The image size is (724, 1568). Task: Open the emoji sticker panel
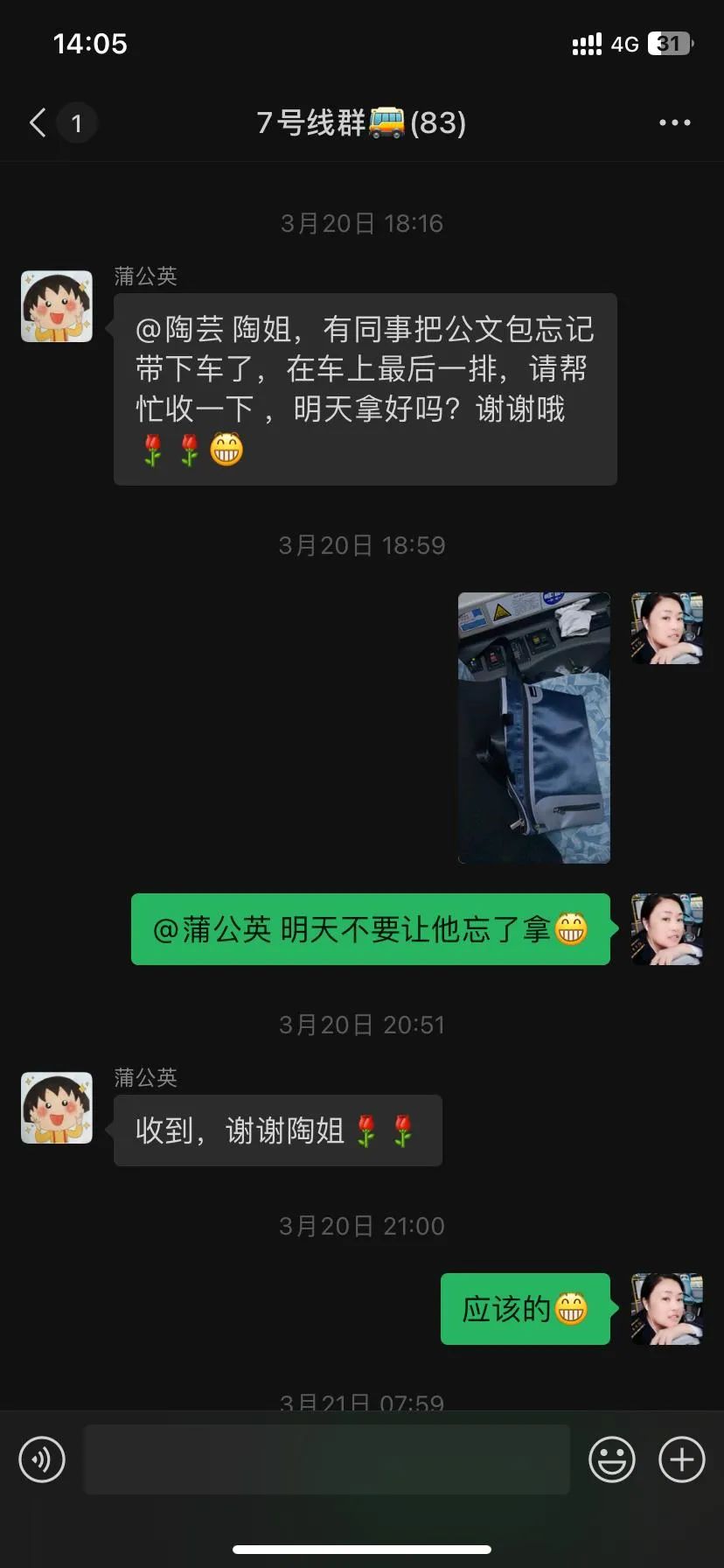611,1459
